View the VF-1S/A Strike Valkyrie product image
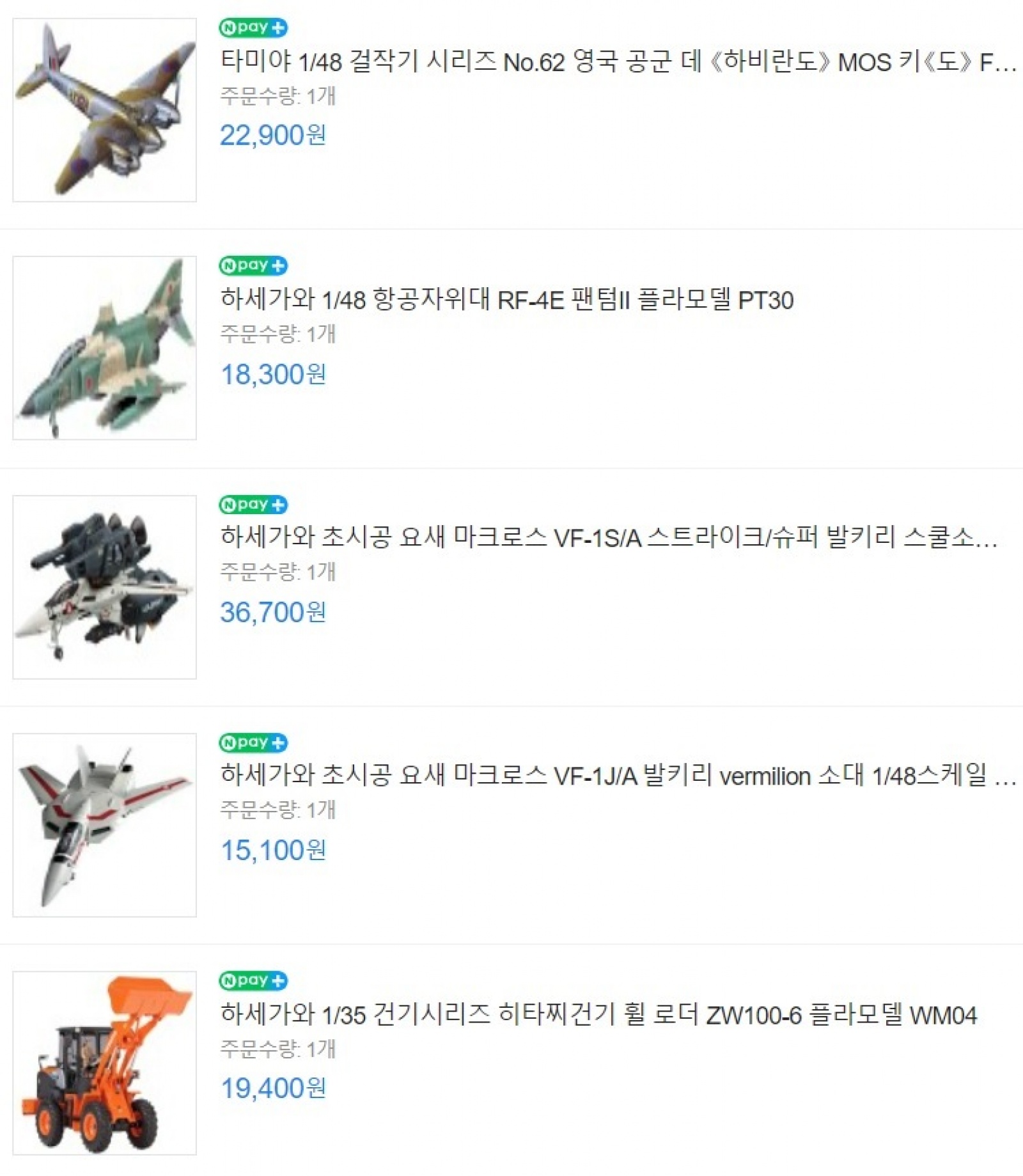Screen dimensions: 1023x1176 (104, 586)
